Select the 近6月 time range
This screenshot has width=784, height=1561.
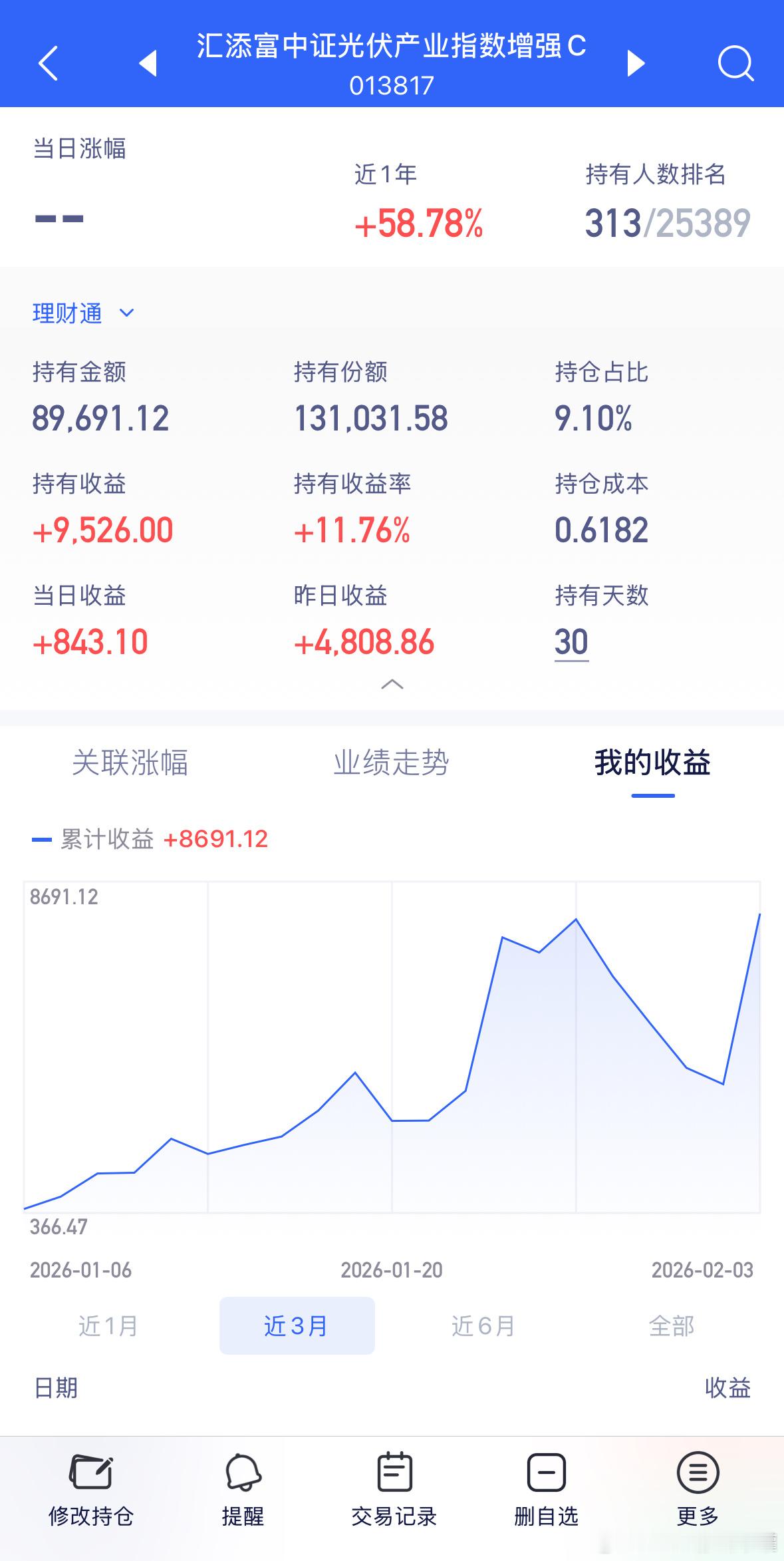point(484,1325)
